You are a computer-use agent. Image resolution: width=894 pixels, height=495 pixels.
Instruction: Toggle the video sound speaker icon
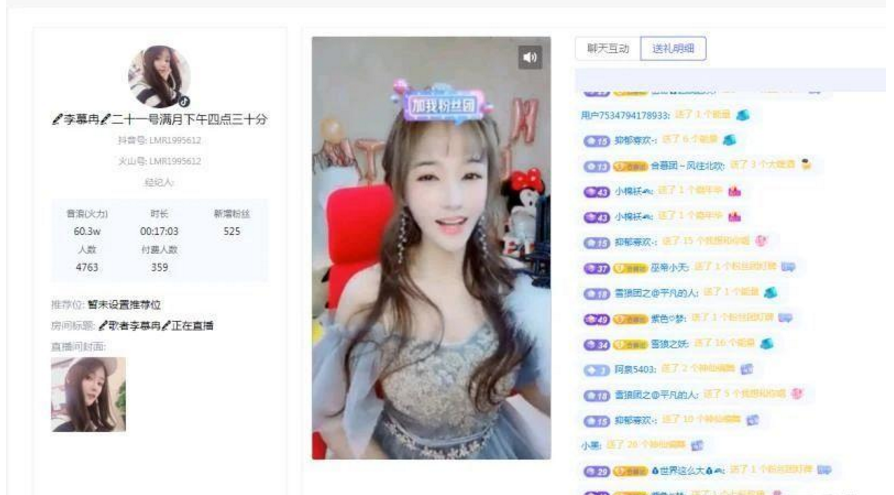click(x=529, y=58)
